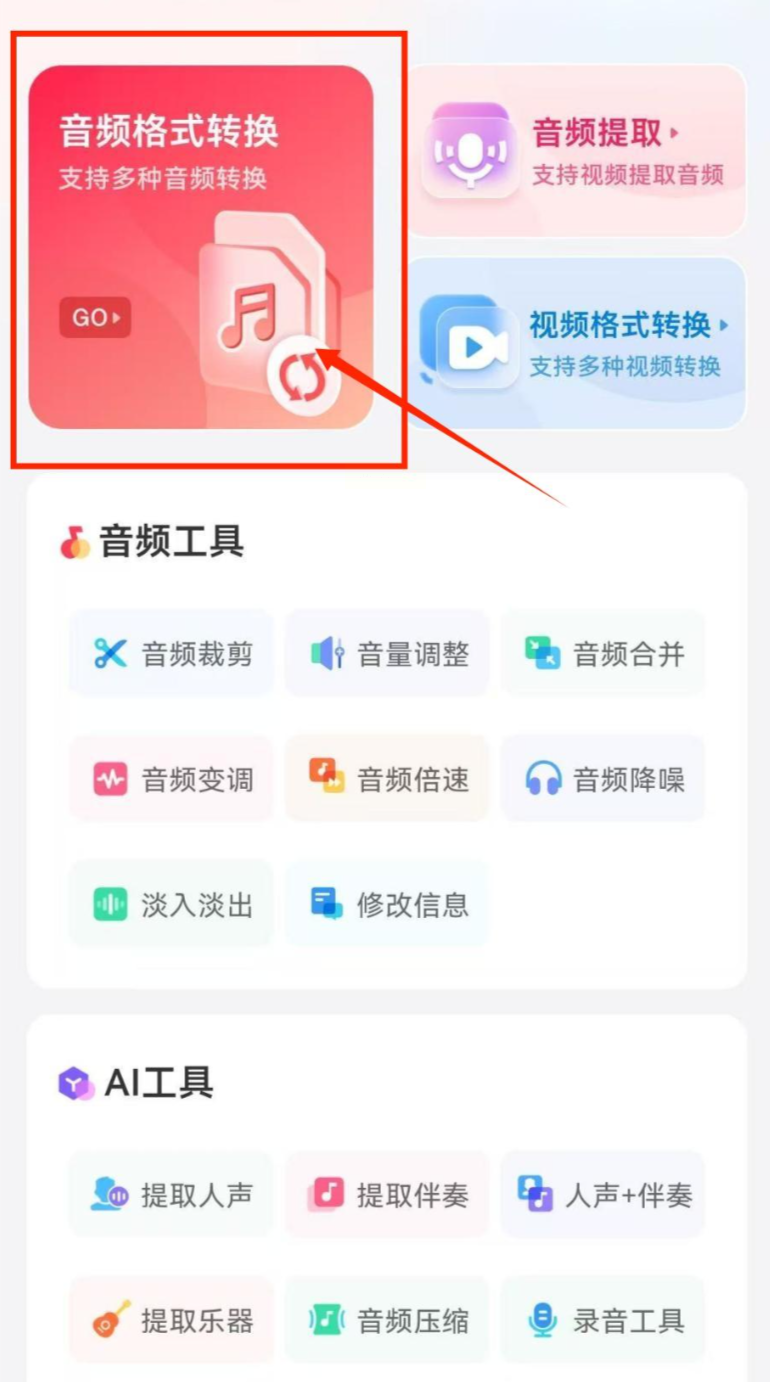This screenshot has height=1382, width=770.
Task: Select 音频降噪 tool
Action: pyautogui.click(x=603, y=779)
